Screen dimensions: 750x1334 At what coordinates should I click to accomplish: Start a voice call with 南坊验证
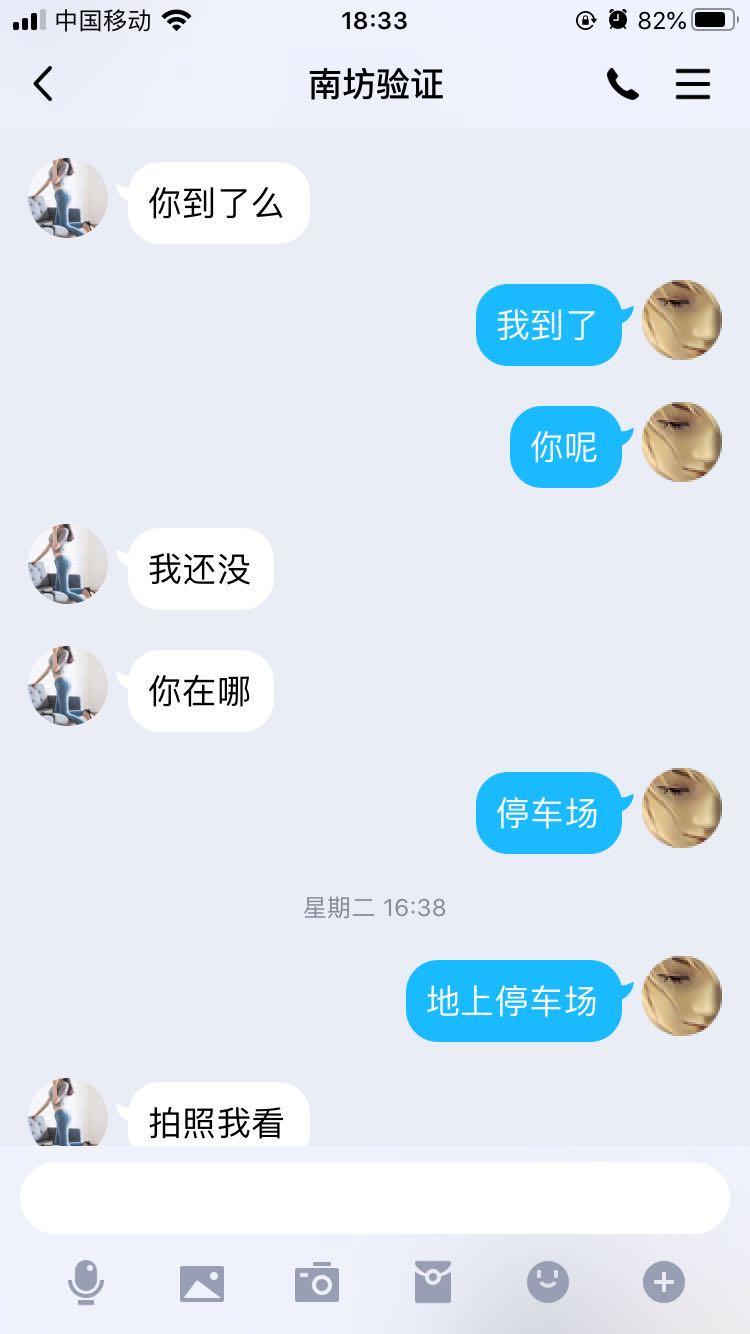pyautogui.click(x=622, y=85)
